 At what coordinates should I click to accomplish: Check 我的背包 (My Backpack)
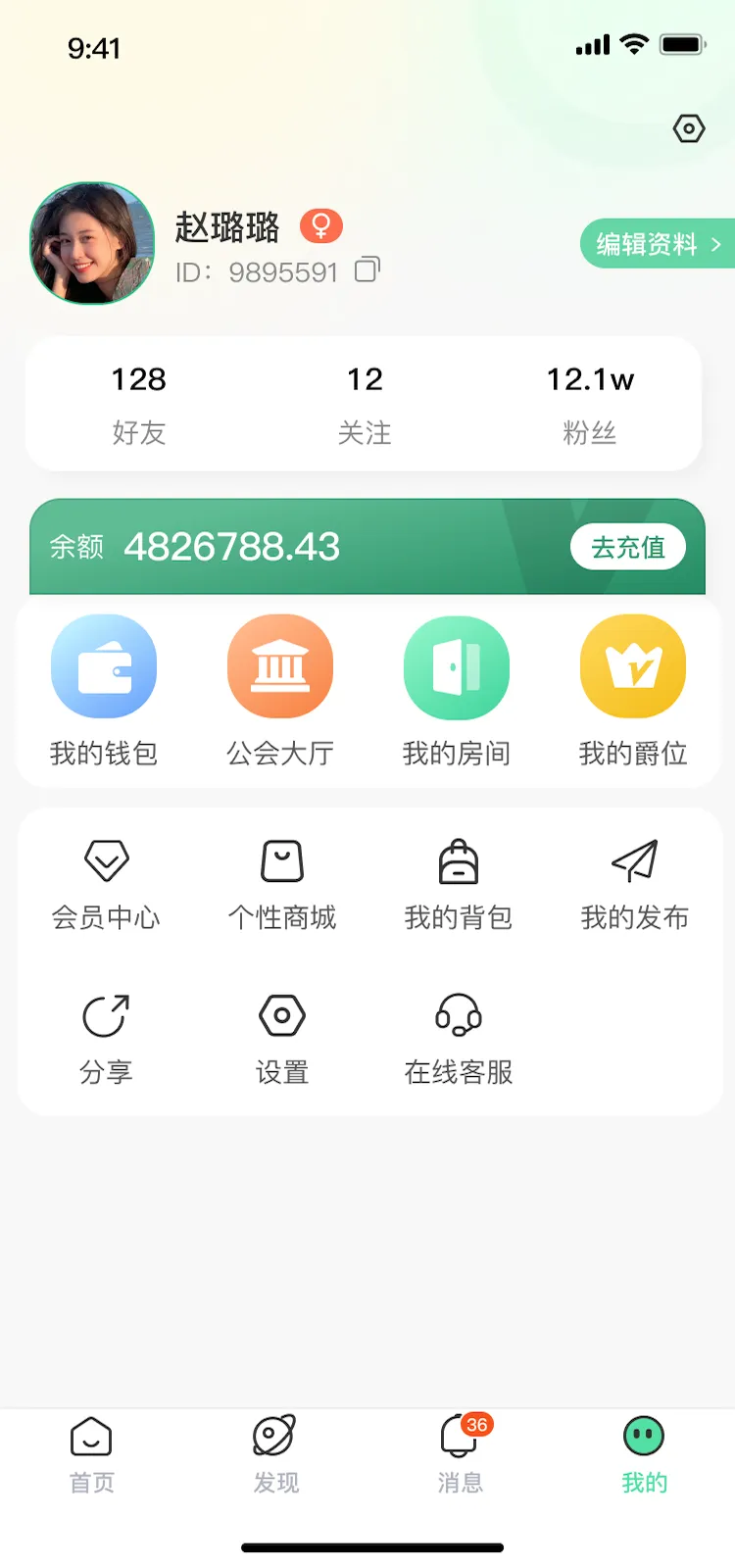point(458,882)
